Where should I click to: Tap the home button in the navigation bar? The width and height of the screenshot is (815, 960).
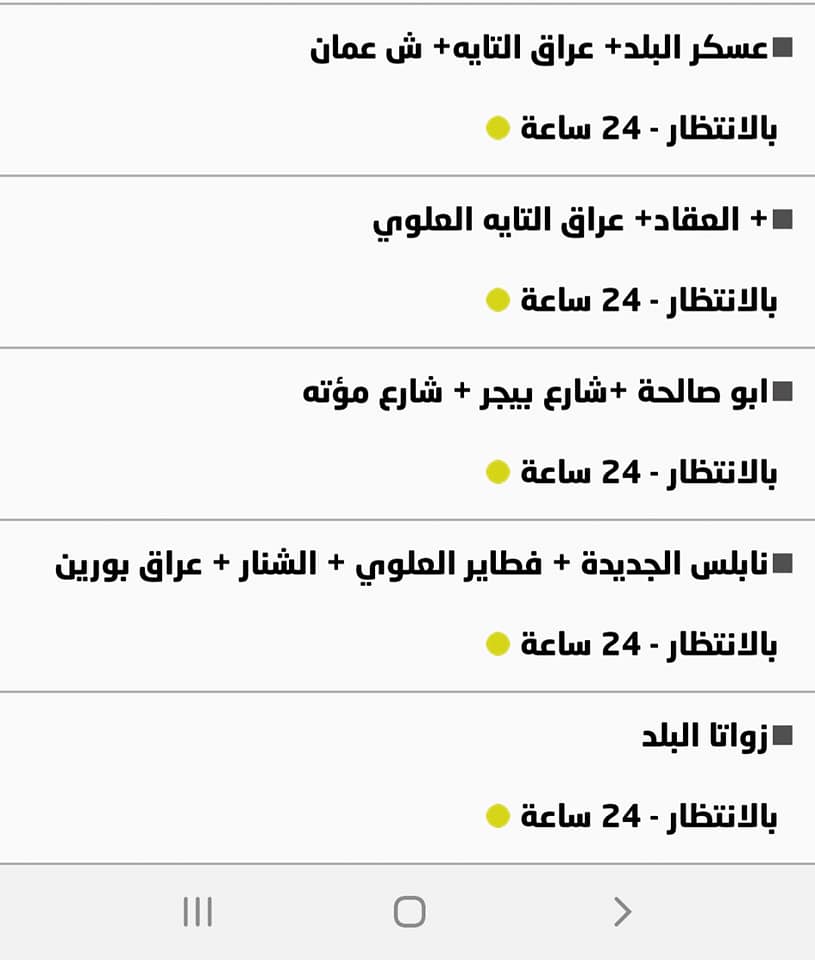coord(409,912)
